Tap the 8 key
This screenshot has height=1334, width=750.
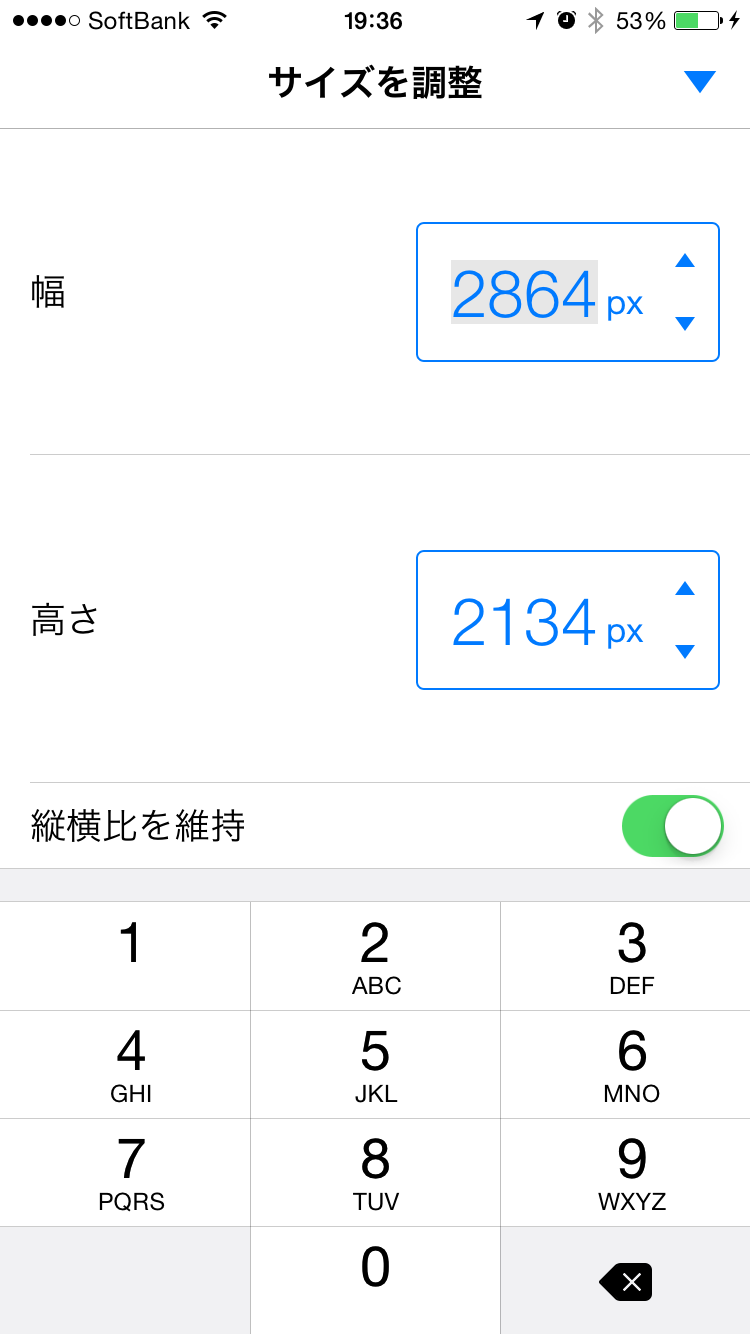(375, 1172)
